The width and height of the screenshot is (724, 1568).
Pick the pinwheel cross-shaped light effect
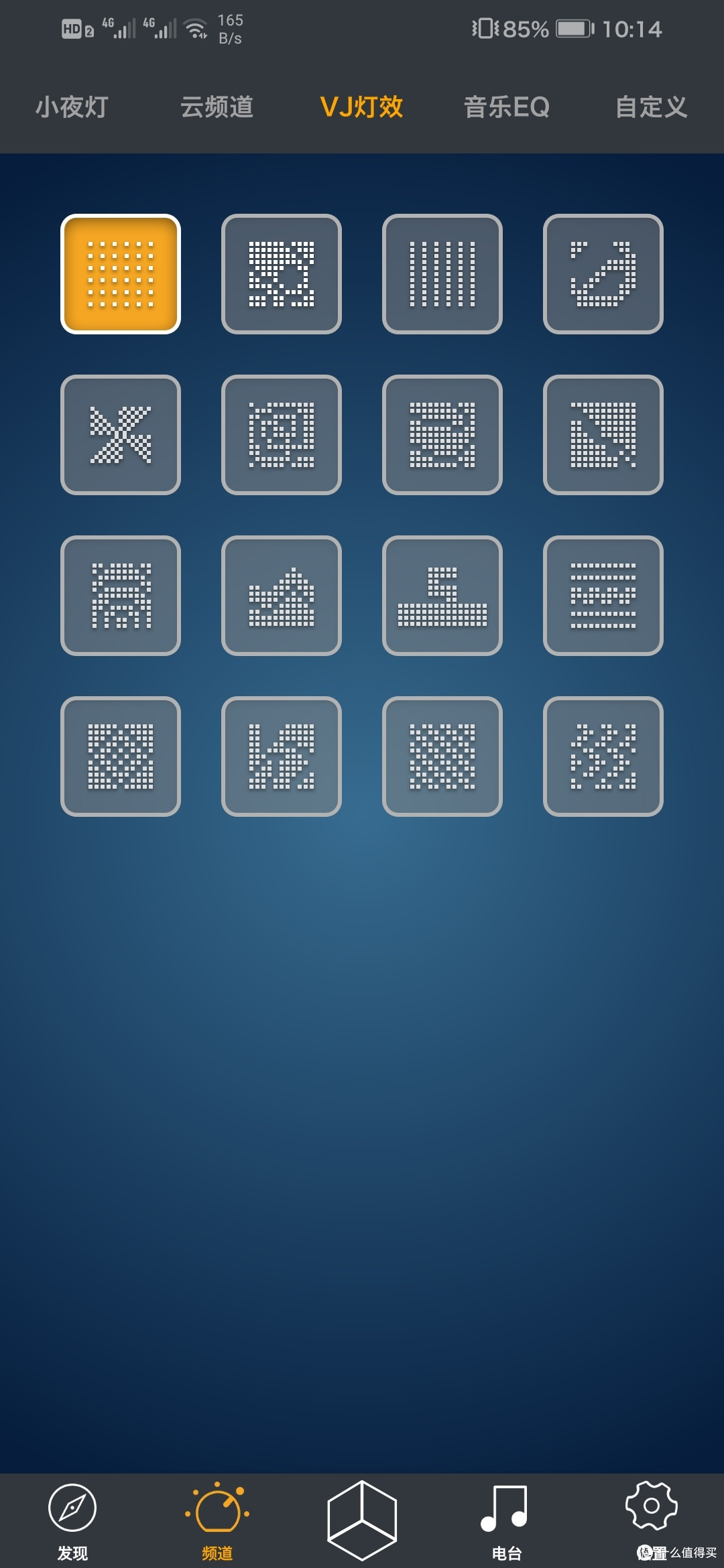[x=121, y=435]
